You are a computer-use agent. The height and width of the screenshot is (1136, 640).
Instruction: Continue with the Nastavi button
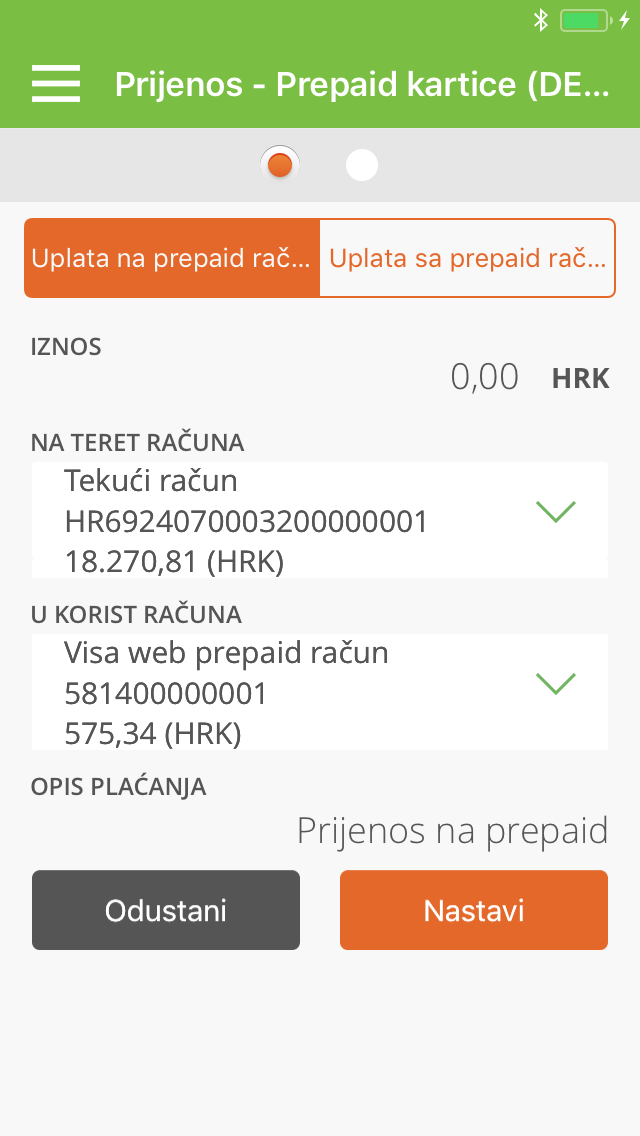[474, 910]
